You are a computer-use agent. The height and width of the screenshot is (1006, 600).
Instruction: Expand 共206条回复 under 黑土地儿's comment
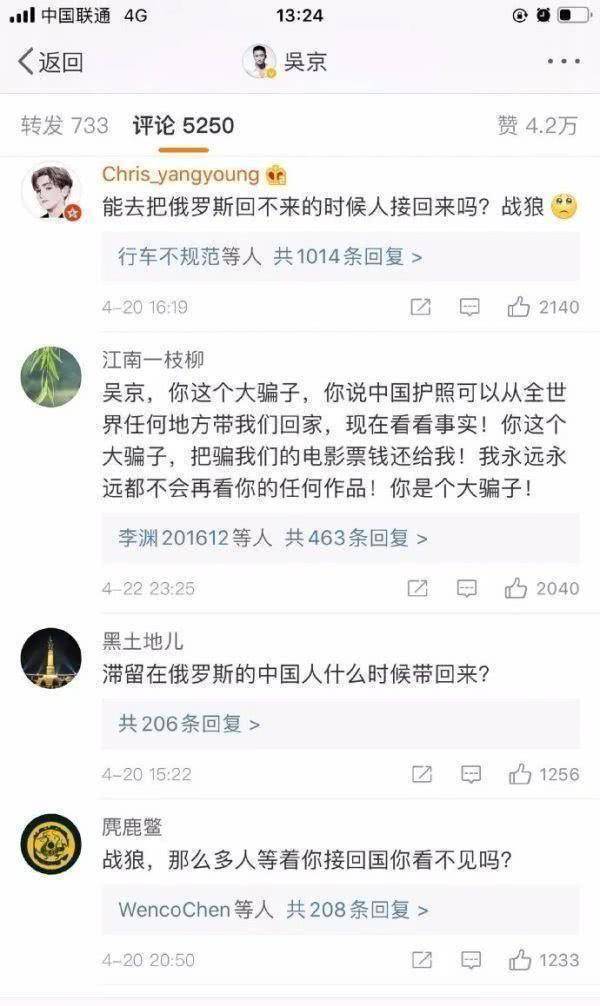189,724
